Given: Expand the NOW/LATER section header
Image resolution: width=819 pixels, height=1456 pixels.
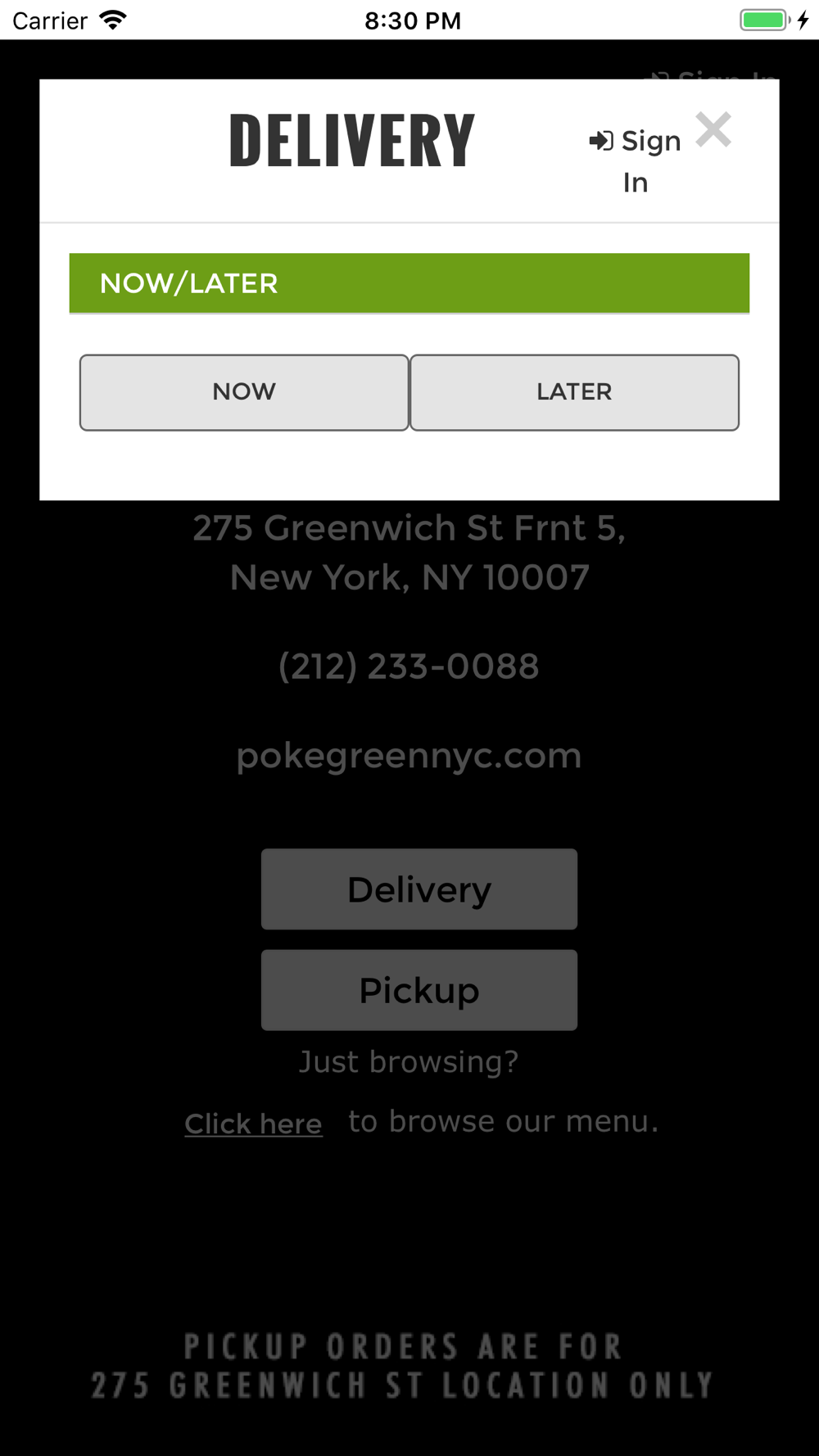Looking at the screenshot, I should point(409,283).
